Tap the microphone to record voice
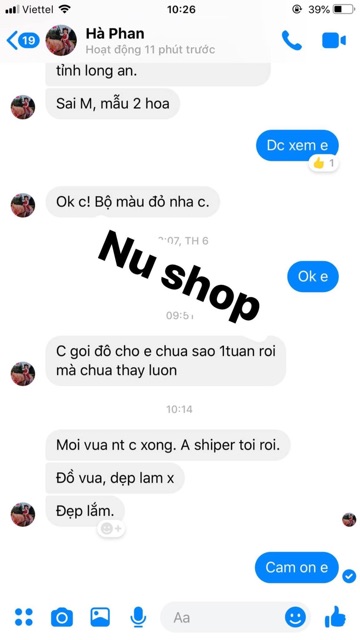 [x=138, y=617]
